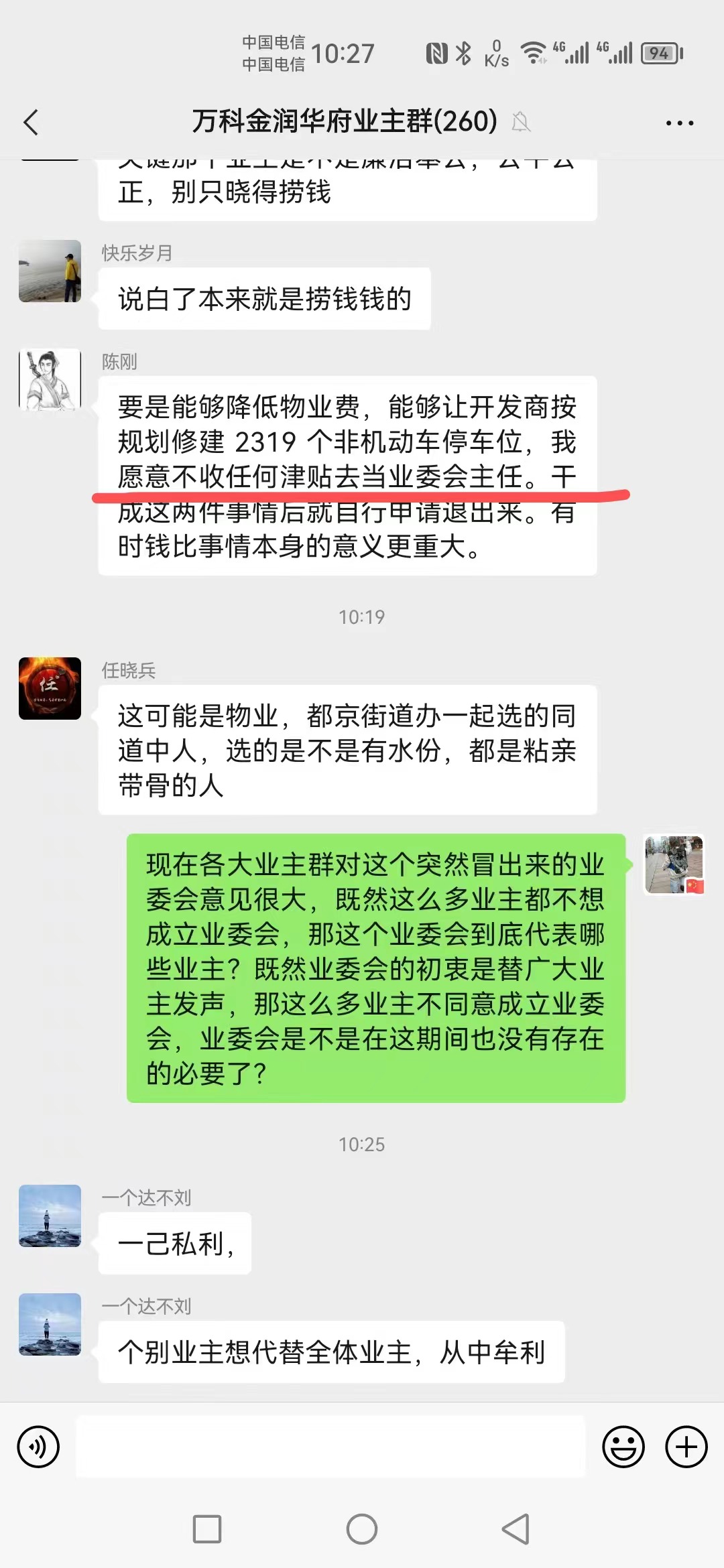This screenshot has width=724, height=1568.
Task: Tap my own avatar beside the green message
Action: [674, 864]
